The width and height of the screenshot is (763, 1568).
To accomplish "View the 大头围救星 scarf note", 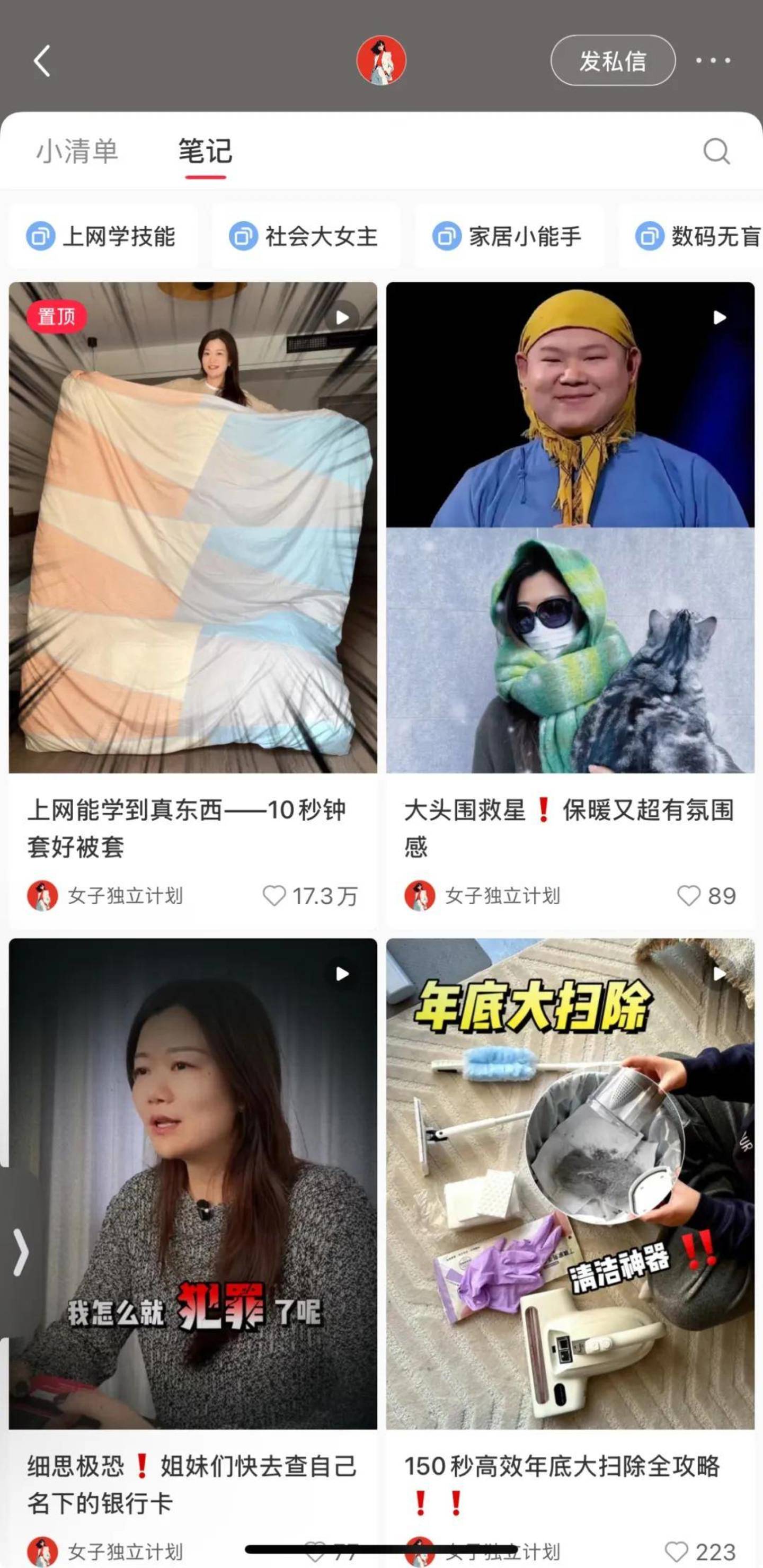I will [570, 527].
